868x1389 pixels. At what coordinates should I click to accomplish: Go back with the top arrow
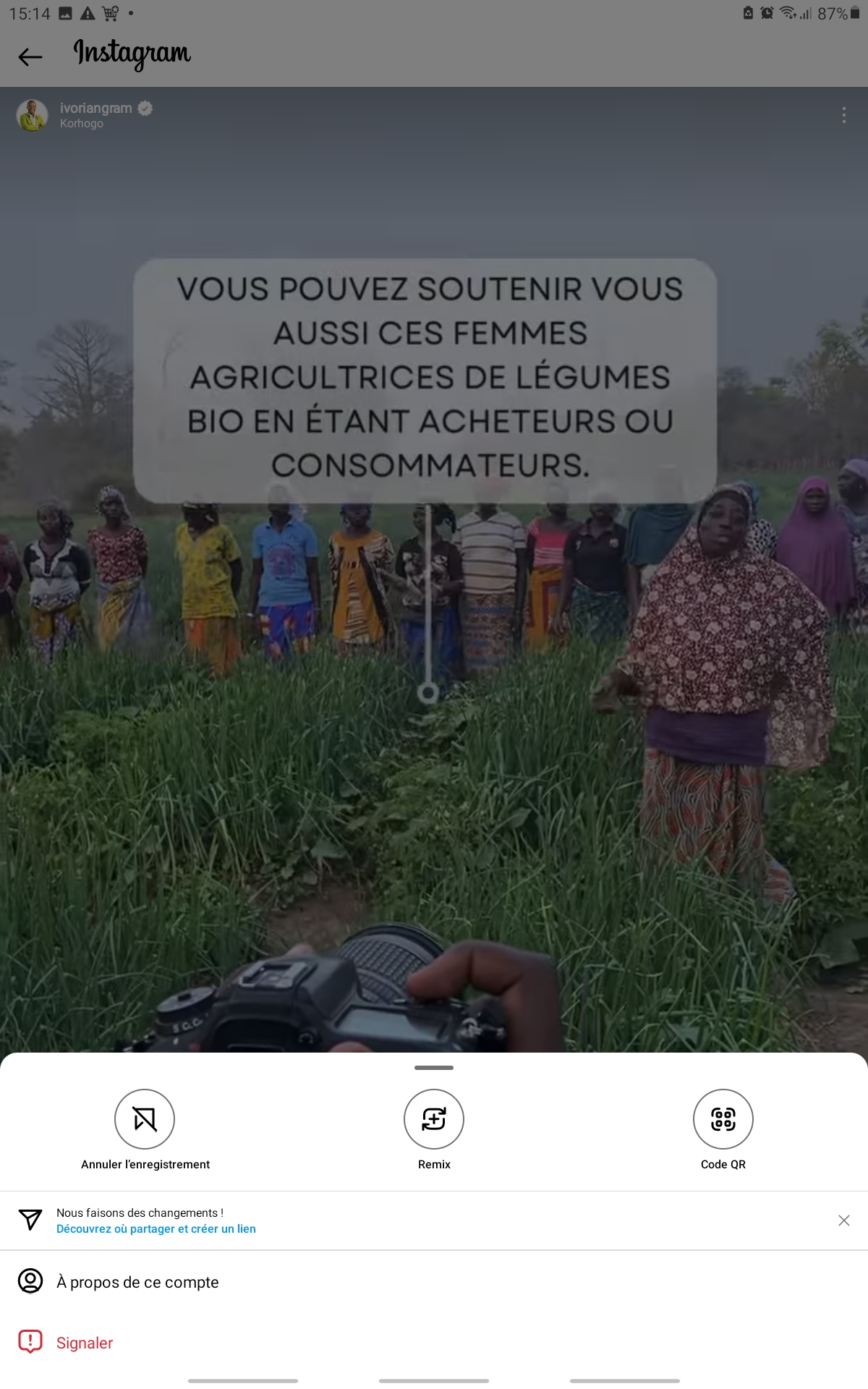click(x=30, y=56)
